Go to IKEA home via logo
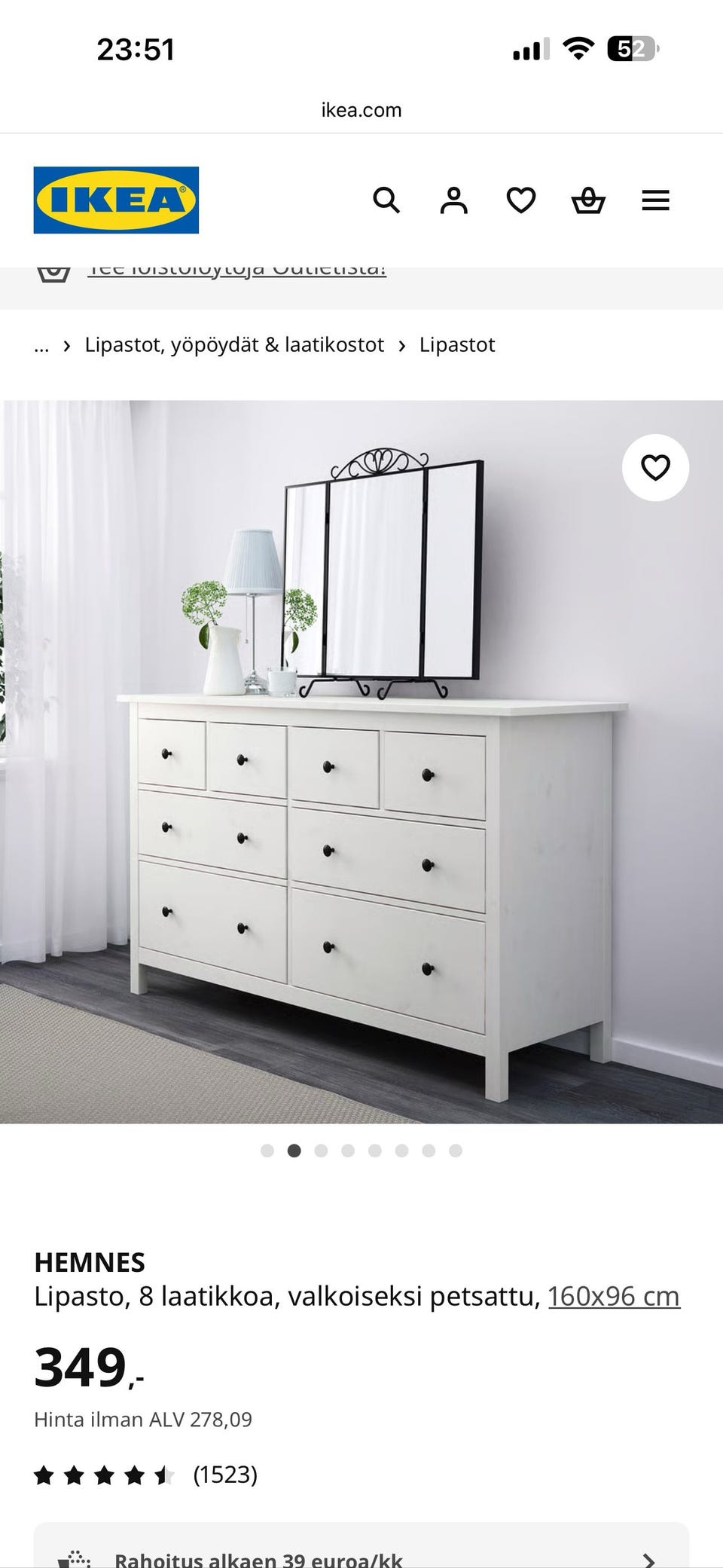 pos(116,200)
